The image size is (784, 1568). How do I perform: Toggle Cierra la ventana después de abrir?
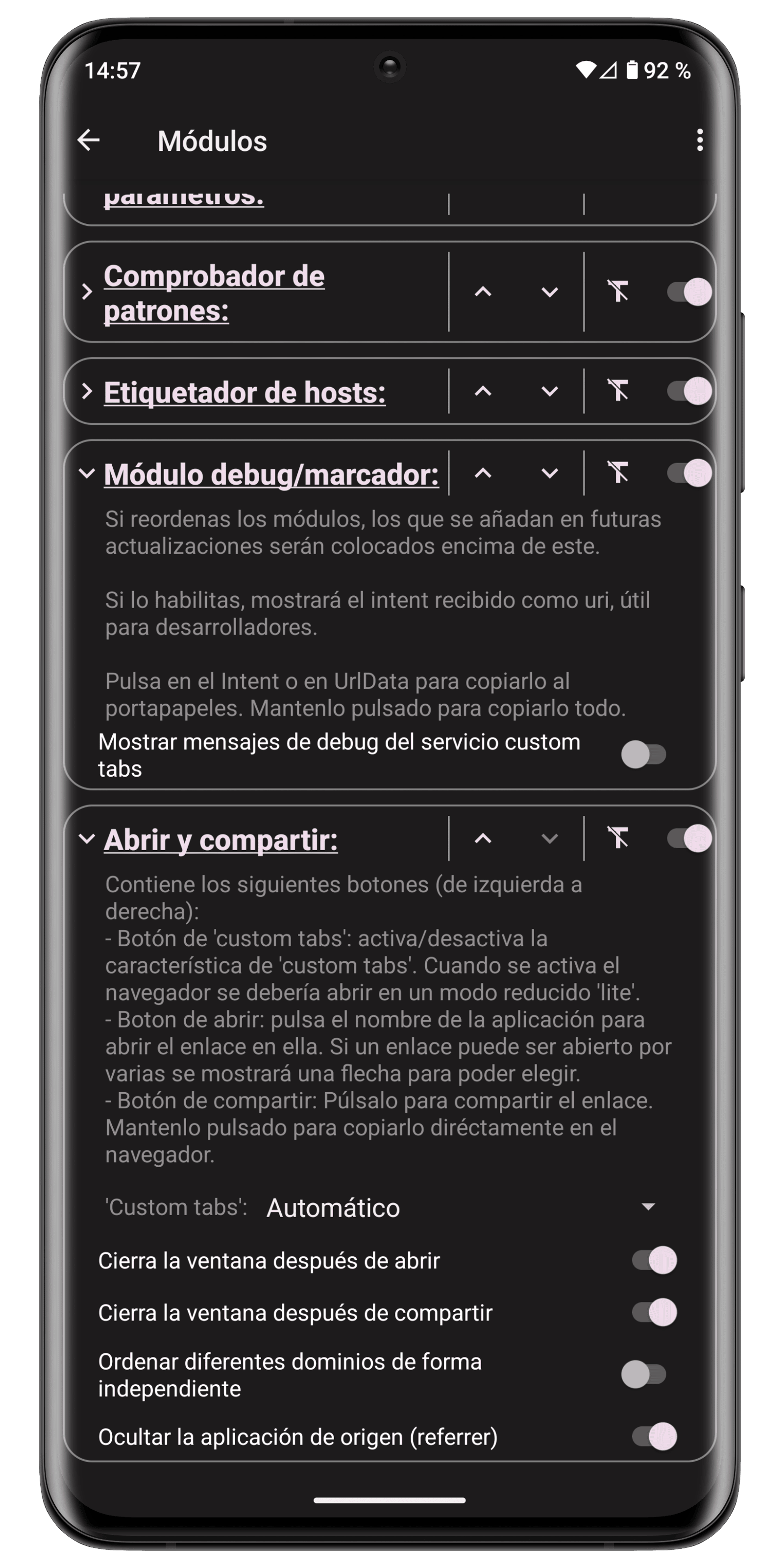pyautogui.click(x=654, y=1260)
